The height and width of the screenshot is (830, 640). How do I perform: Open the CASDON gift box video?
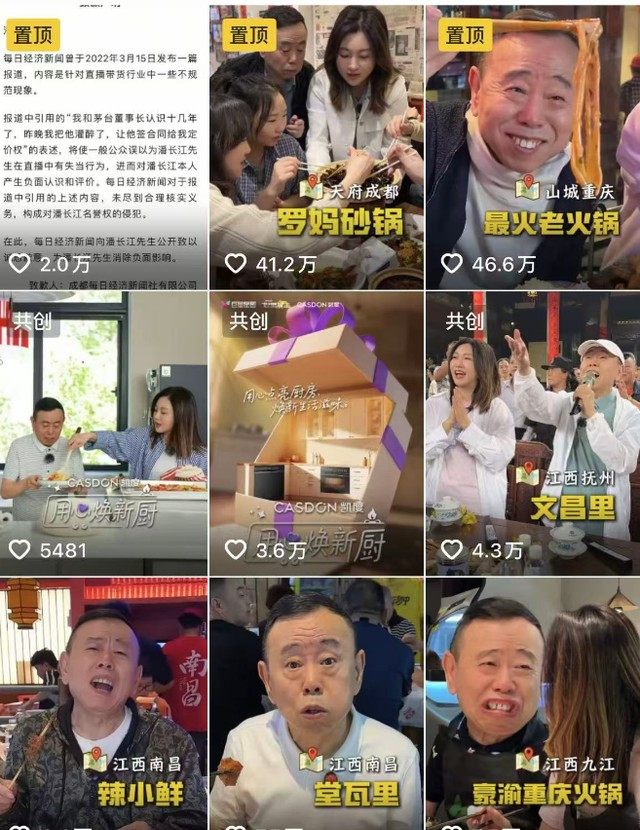316,430
